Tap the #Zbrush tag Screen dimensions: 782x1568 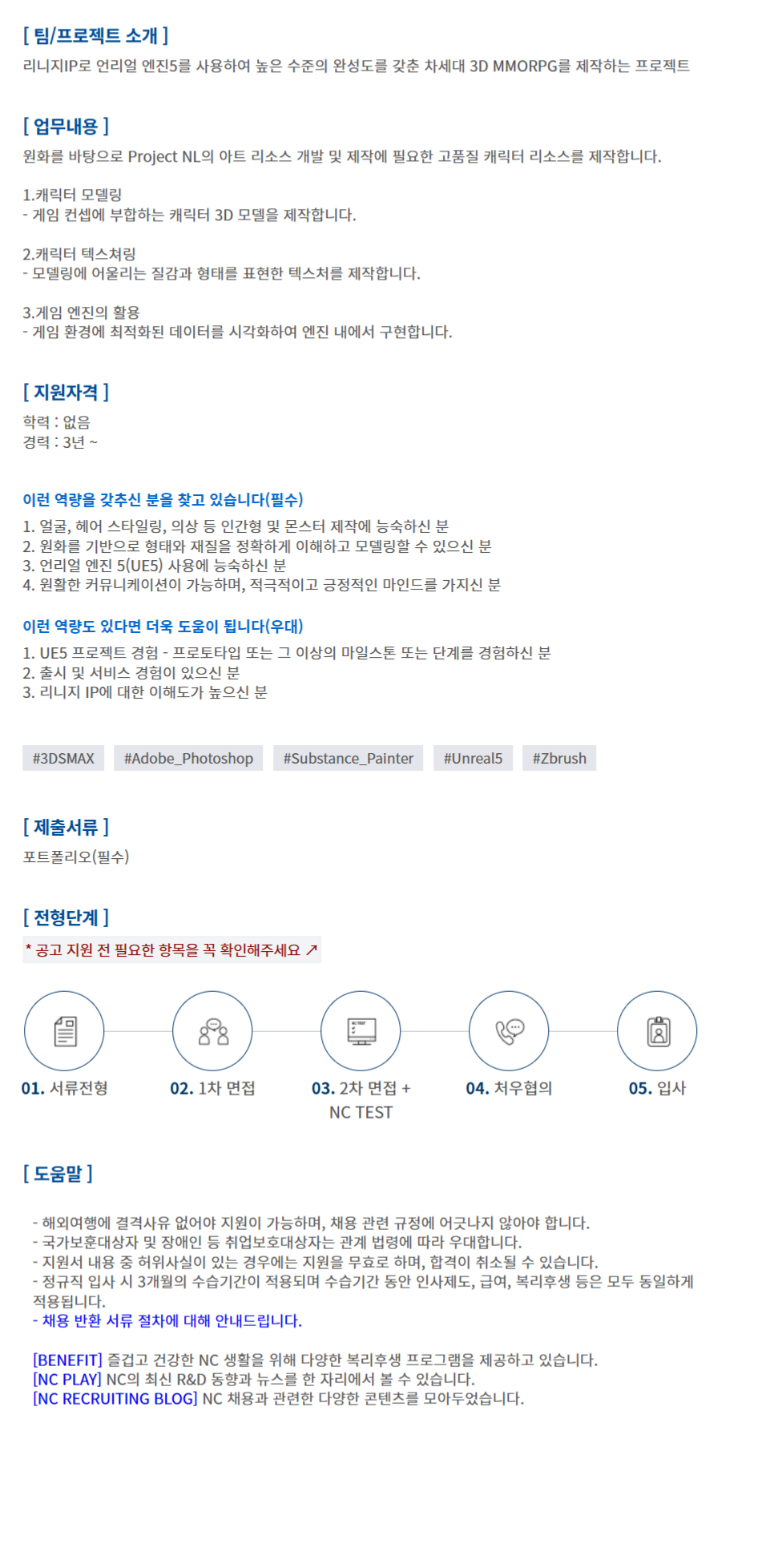(559, 758)
